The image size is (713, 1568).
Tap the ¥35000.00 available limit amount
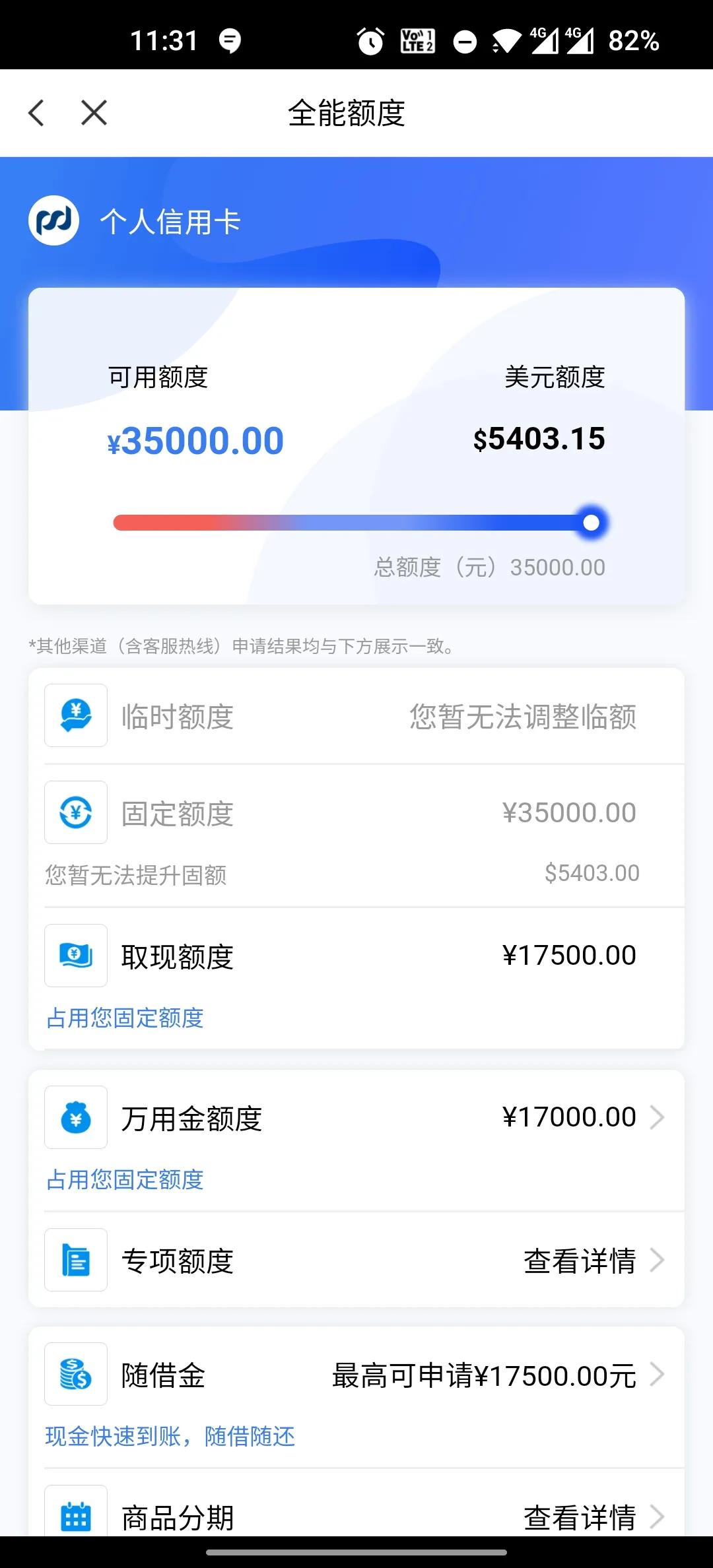click(197, 440)
